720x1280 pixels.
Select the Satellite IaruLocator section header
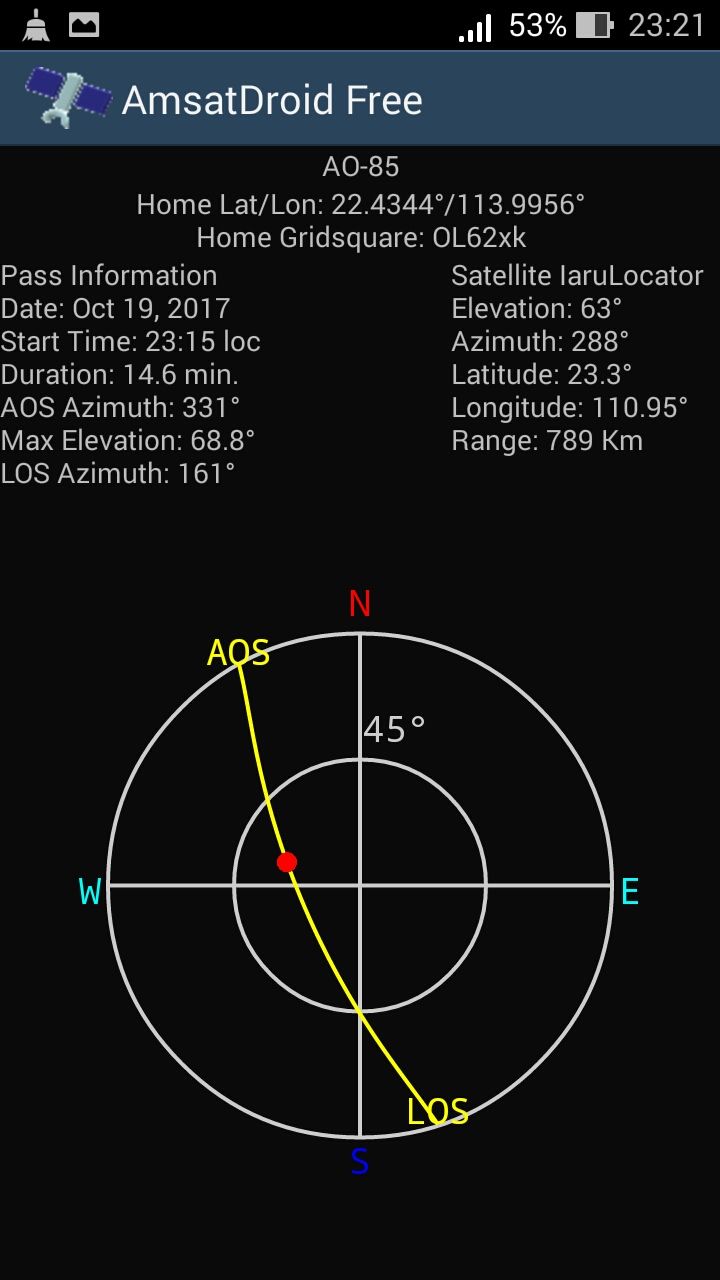click(577, 275)
